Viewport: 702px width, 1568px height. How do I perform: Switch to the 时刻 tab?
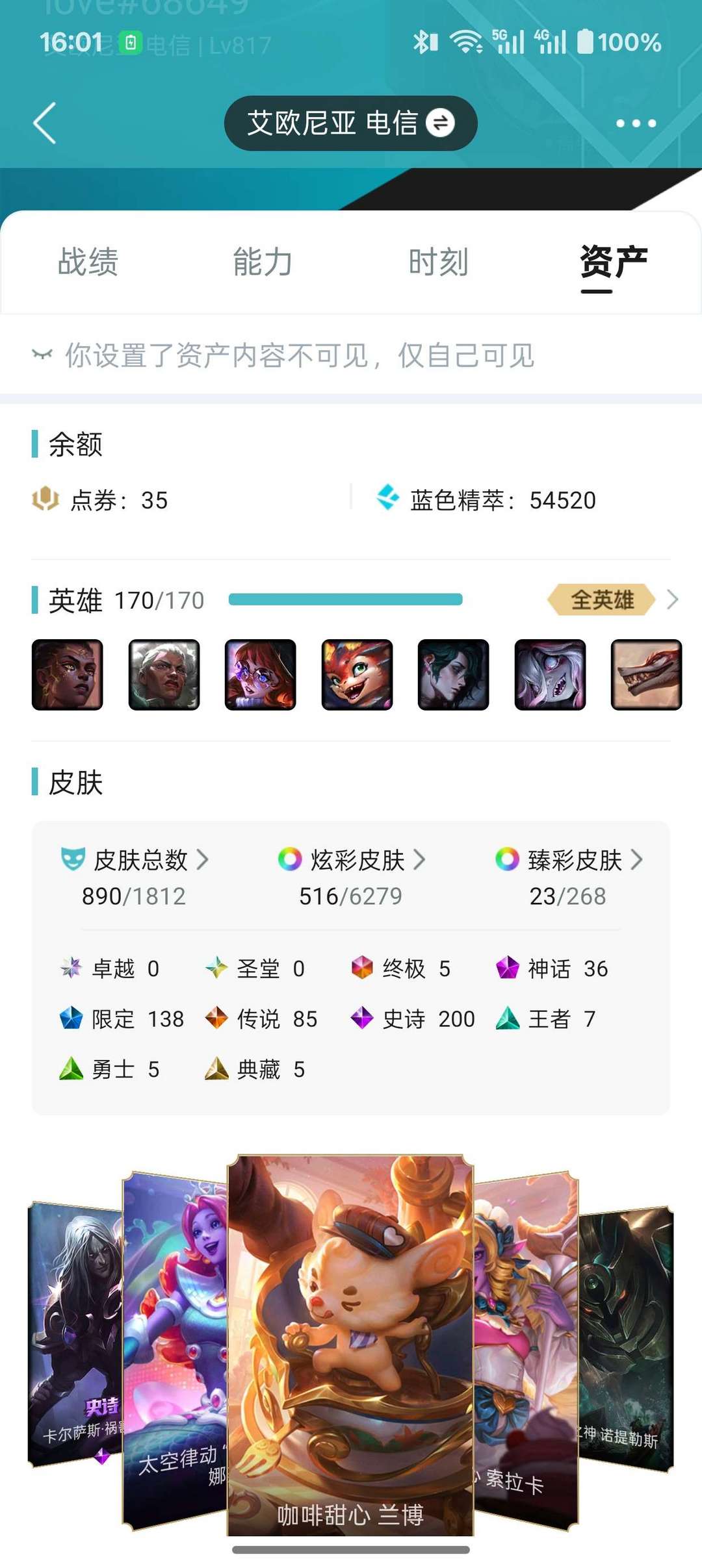point(438,262)
